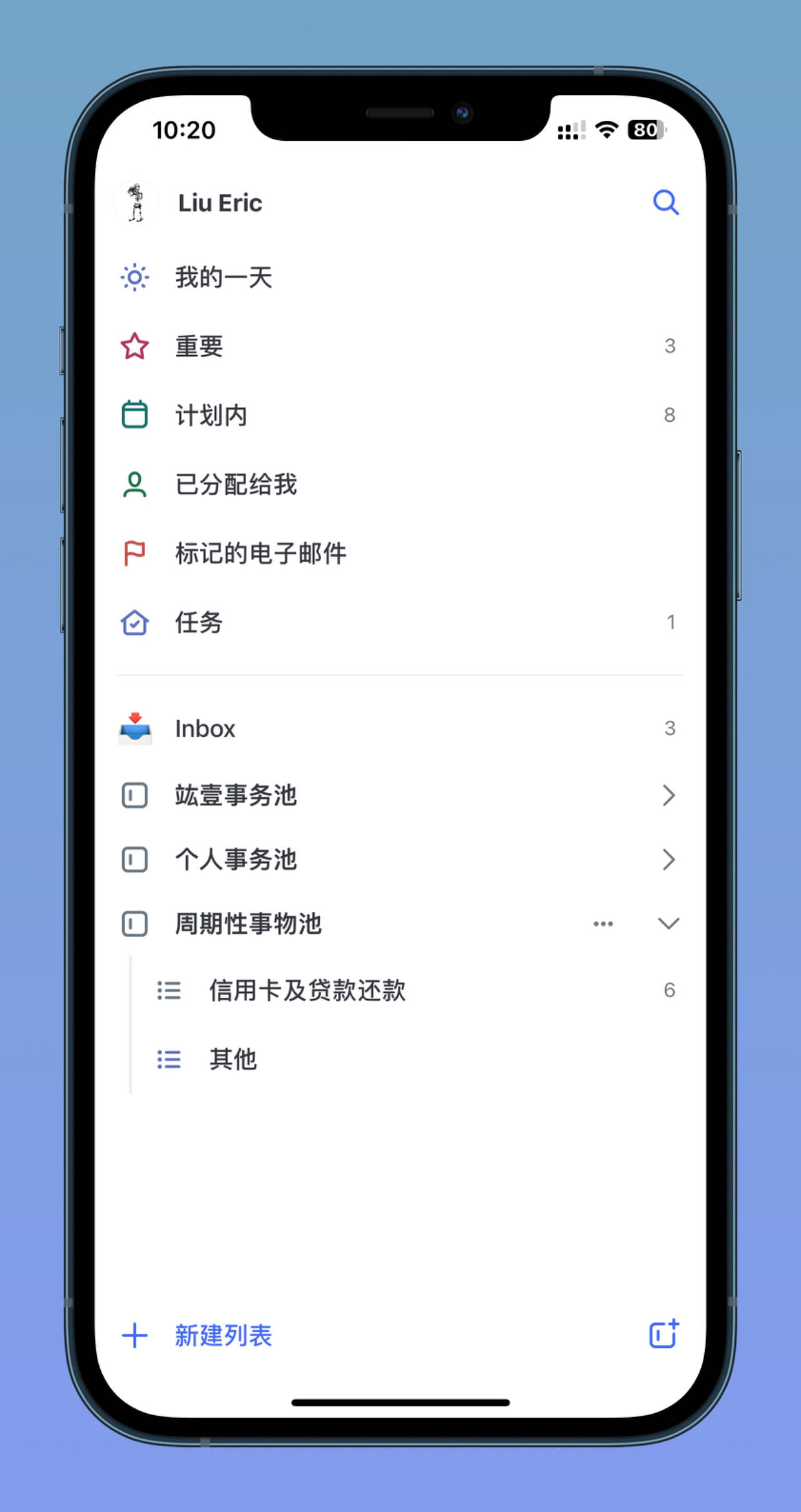Create a new group with bottom-right icon
This screenshot has height=1512, width=801.
tap(663, 1334)
